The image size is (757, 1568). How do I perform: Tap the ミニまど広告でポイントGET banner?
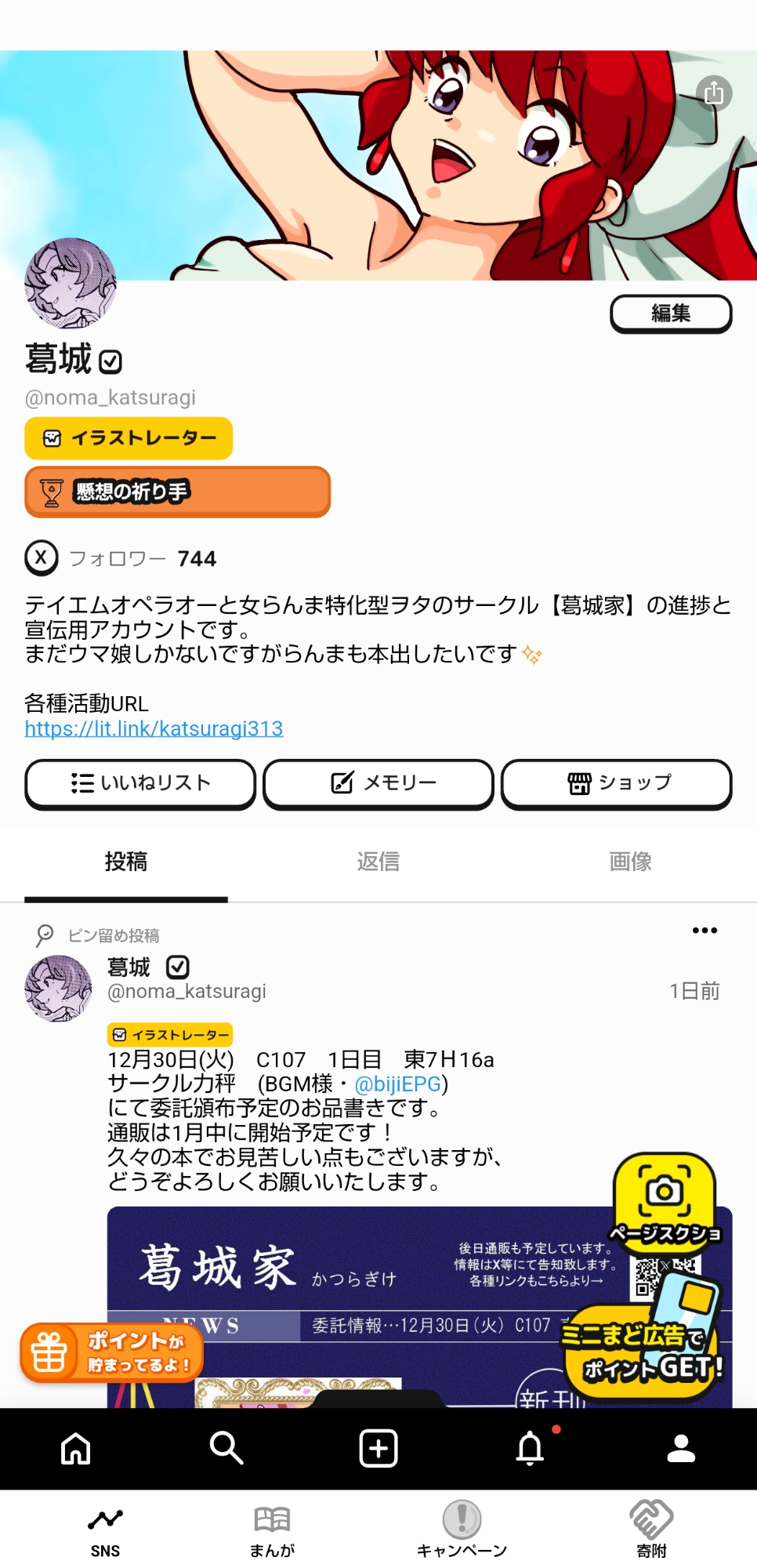tap(643, 1352)
